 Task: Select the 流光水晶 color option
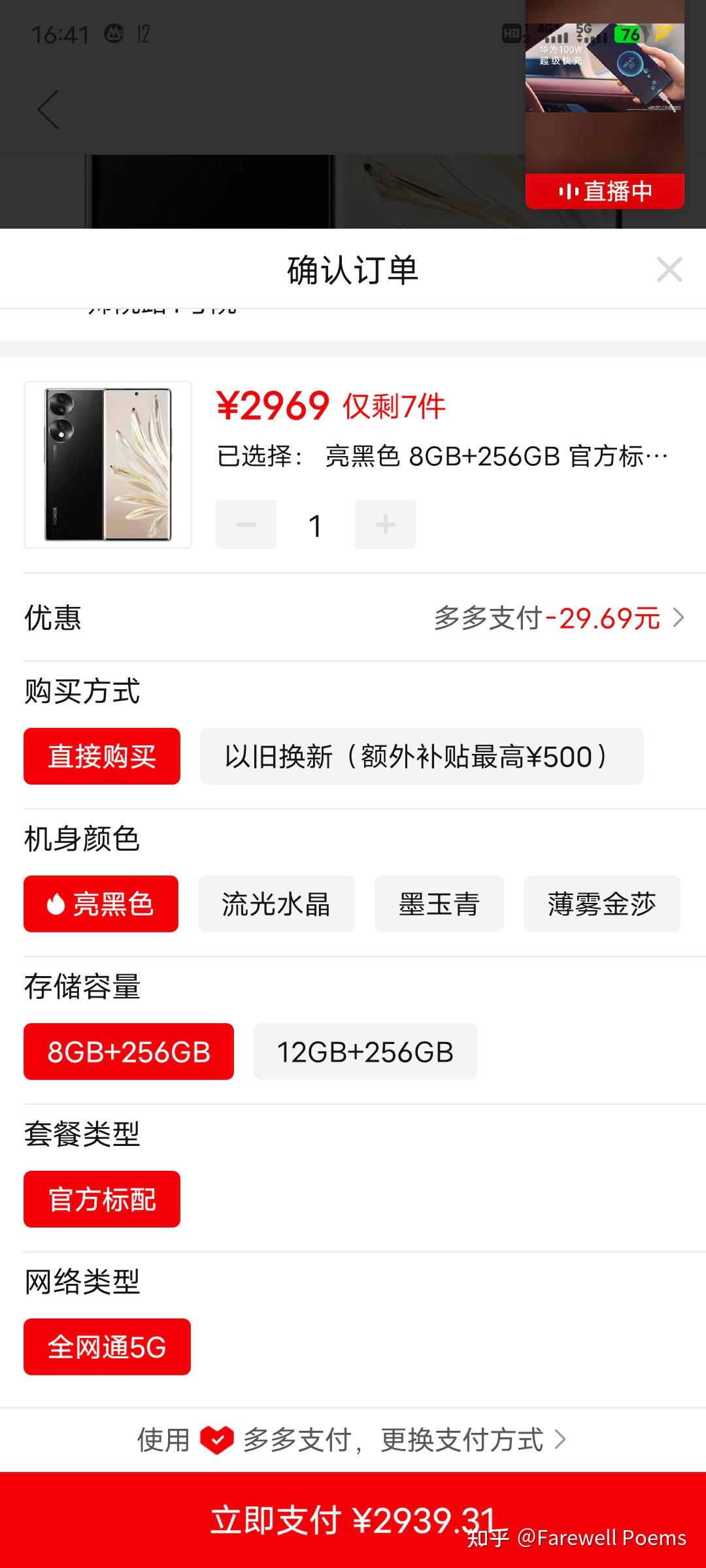275,904
